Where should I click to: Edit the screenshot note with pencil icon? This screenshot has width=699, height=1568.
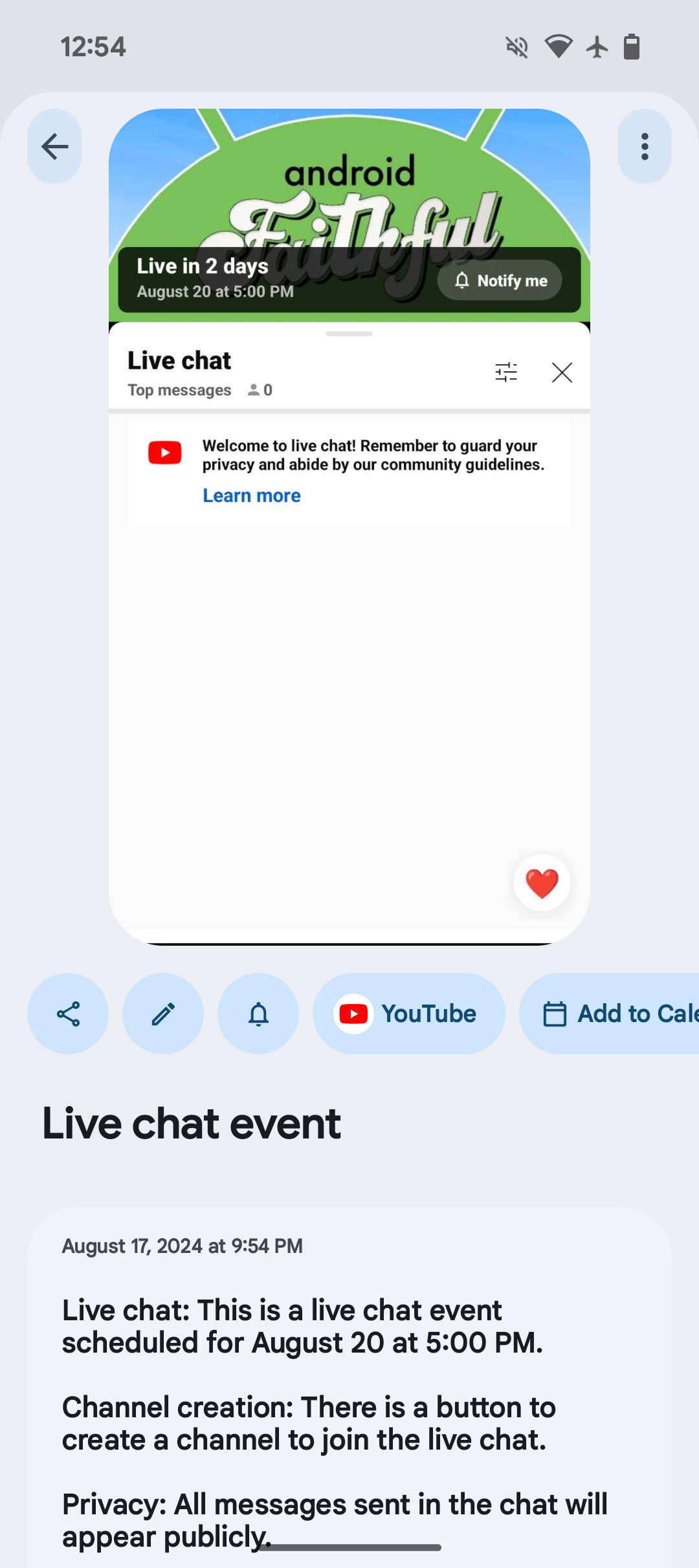point(163,1014)
